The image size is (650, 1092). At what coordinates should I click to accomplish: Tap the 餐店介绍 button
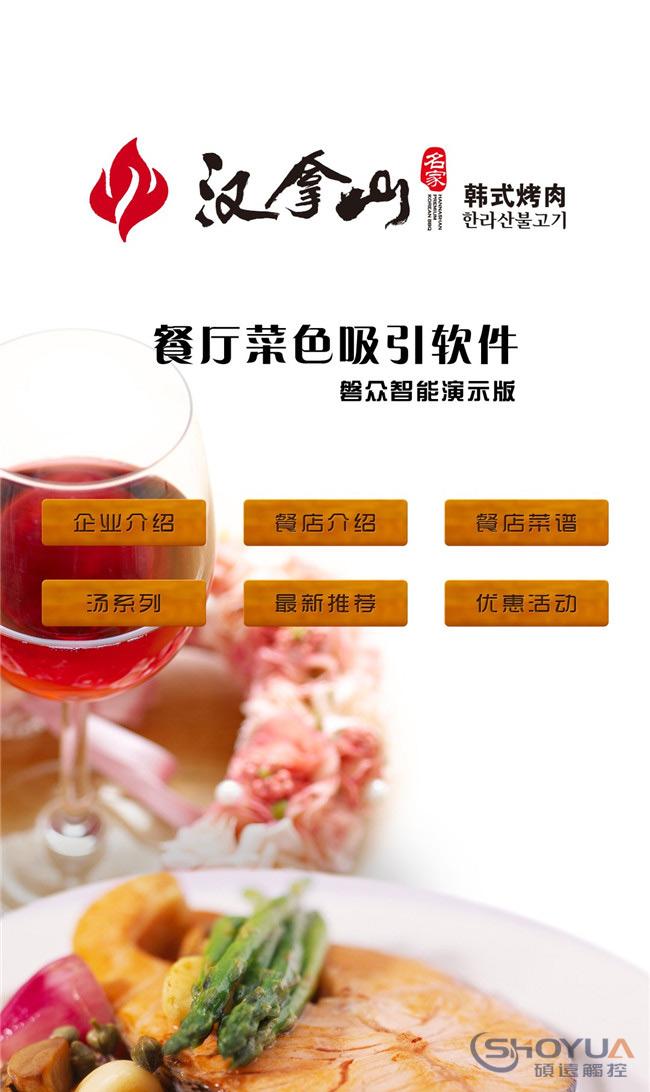(x=325, y=522)
